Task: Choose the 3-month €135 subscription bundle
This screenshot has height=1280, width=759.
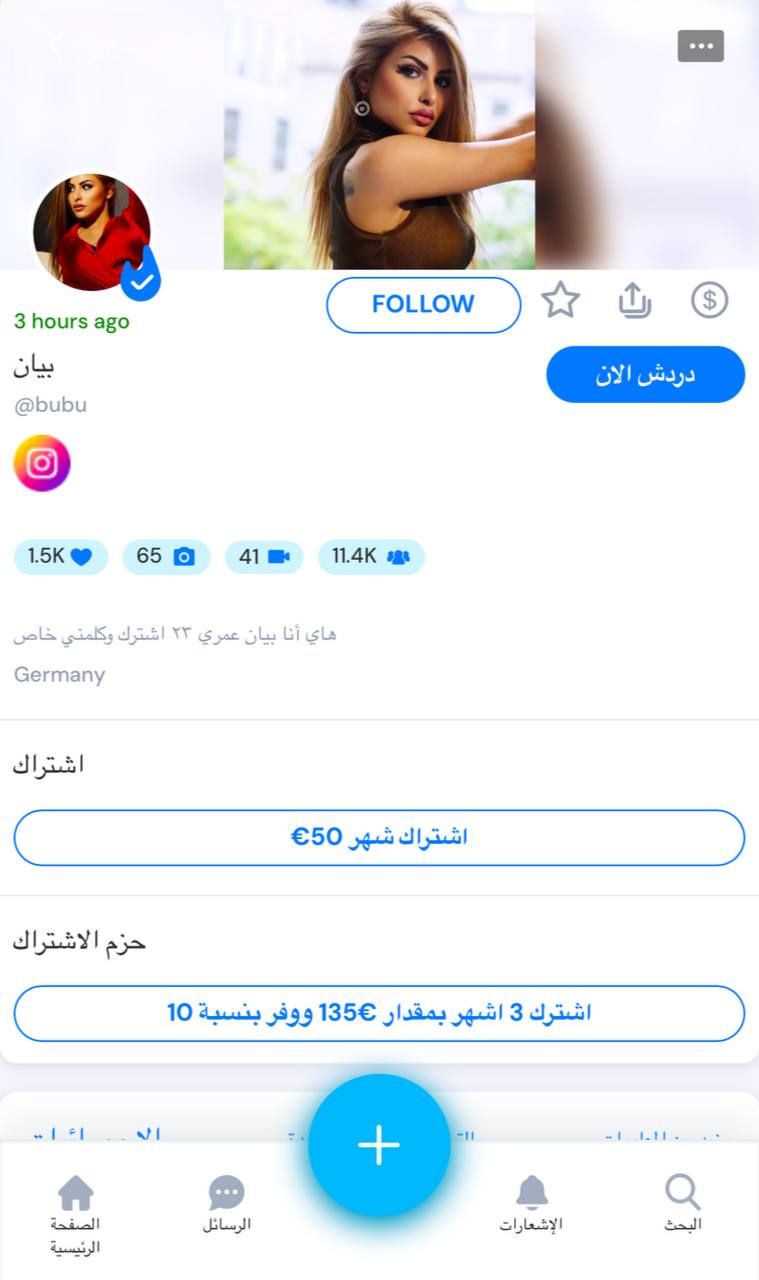Action: point(379,1013)
